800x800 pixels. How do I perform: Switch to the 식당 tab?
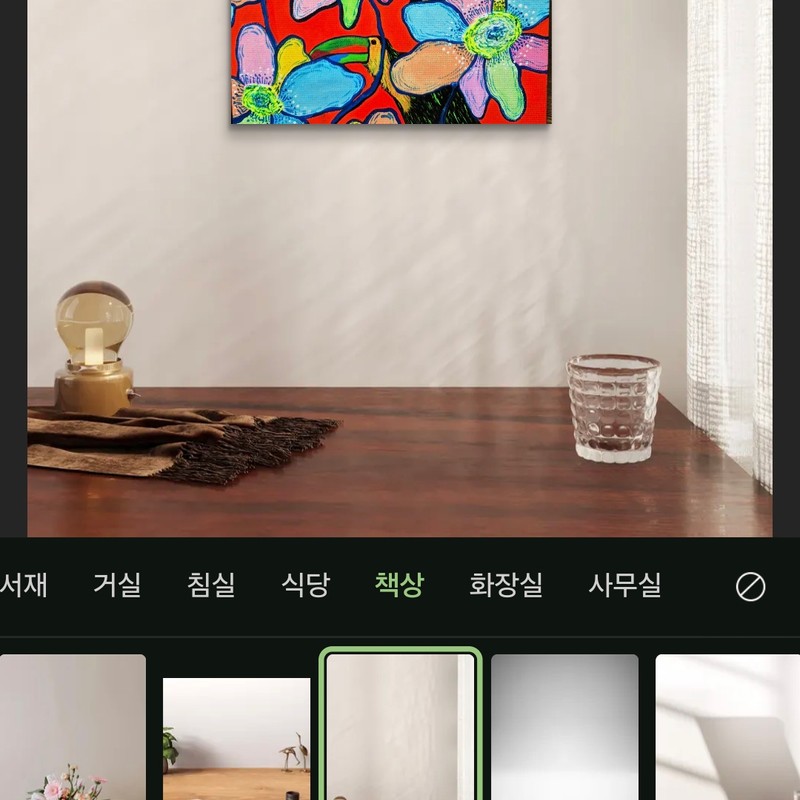pyautogui.click(x=305, y=585)
